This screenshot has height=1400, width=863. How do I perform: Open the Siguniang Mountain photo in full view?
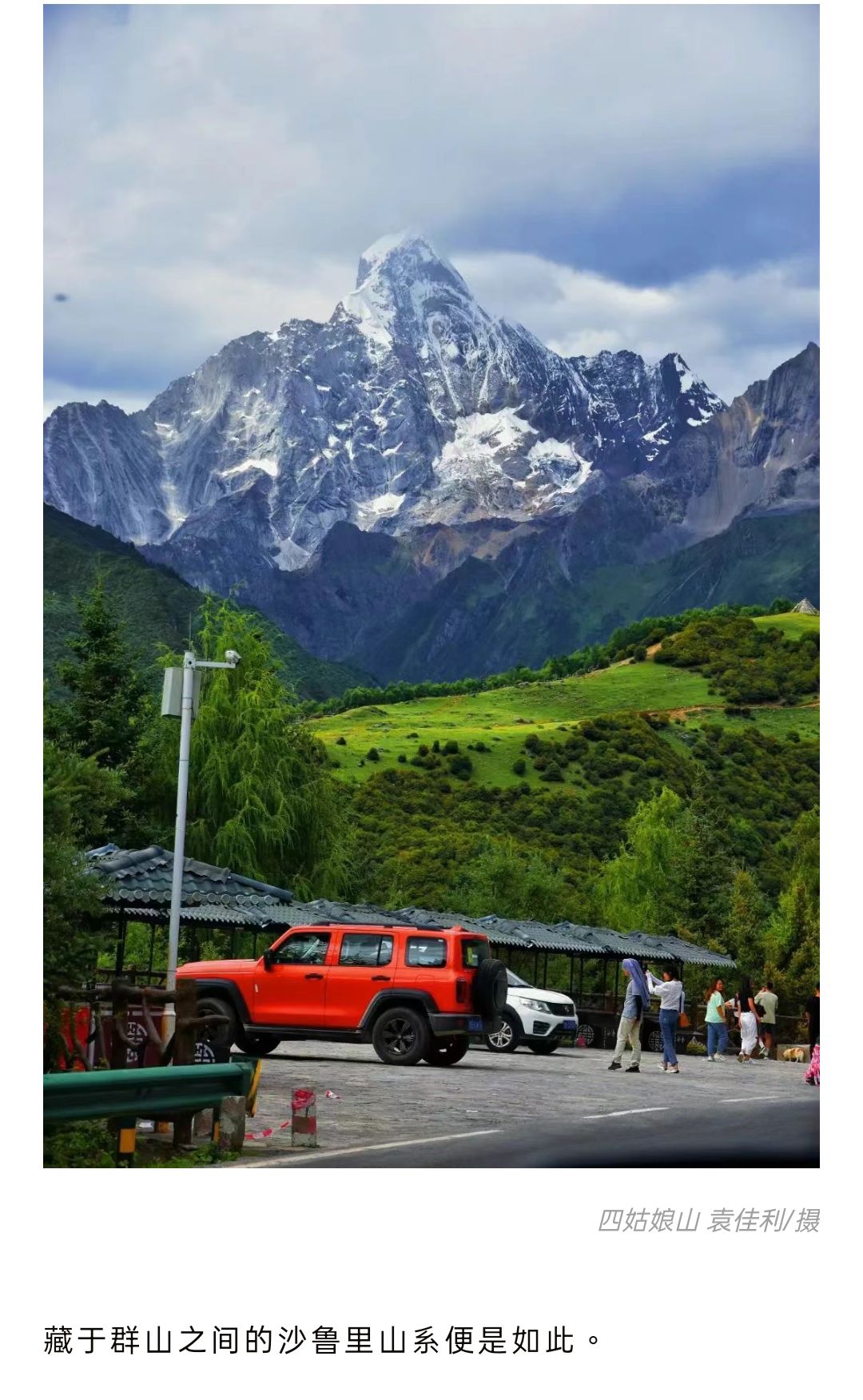click(431, 585)
